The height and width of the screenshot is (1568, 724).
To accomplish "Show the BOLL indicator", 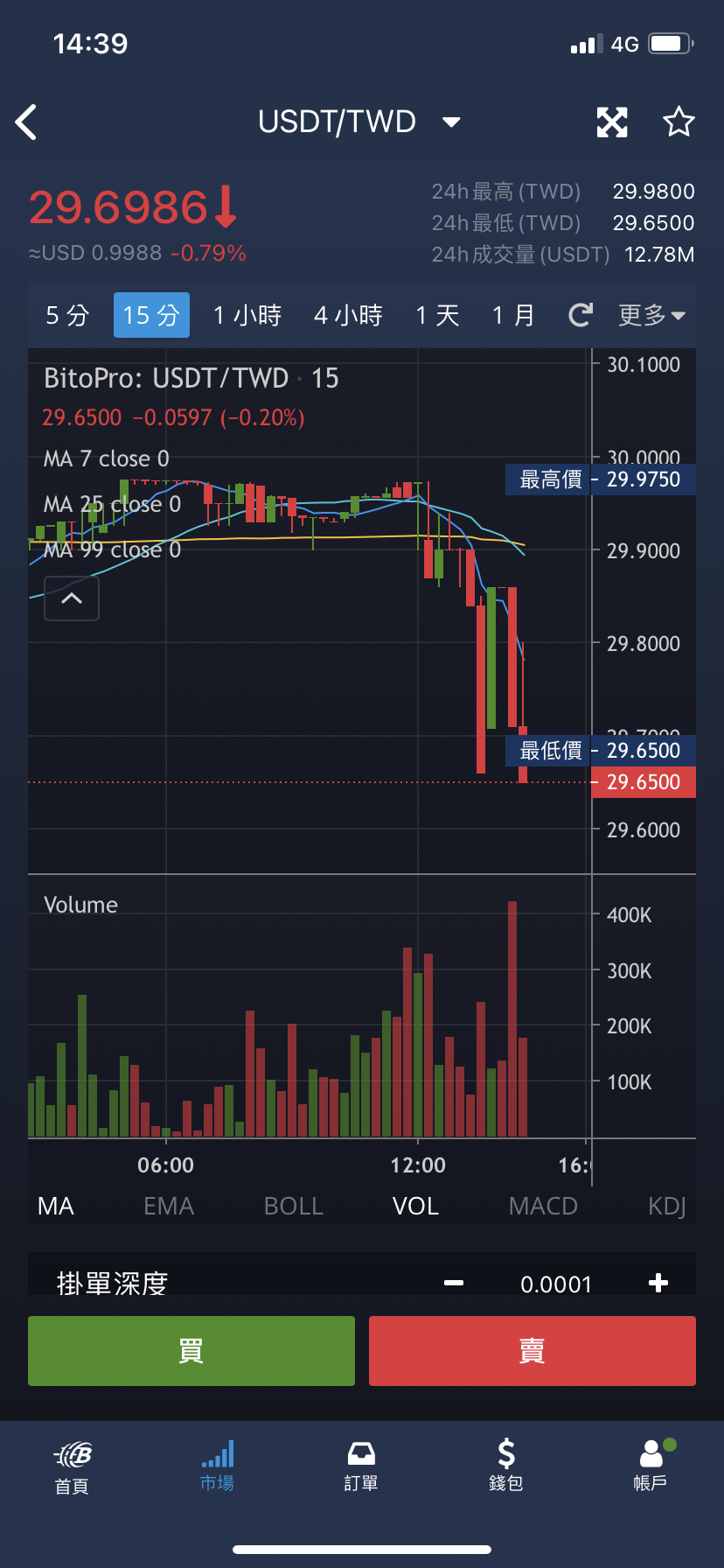I will [x=294, y=1206].
